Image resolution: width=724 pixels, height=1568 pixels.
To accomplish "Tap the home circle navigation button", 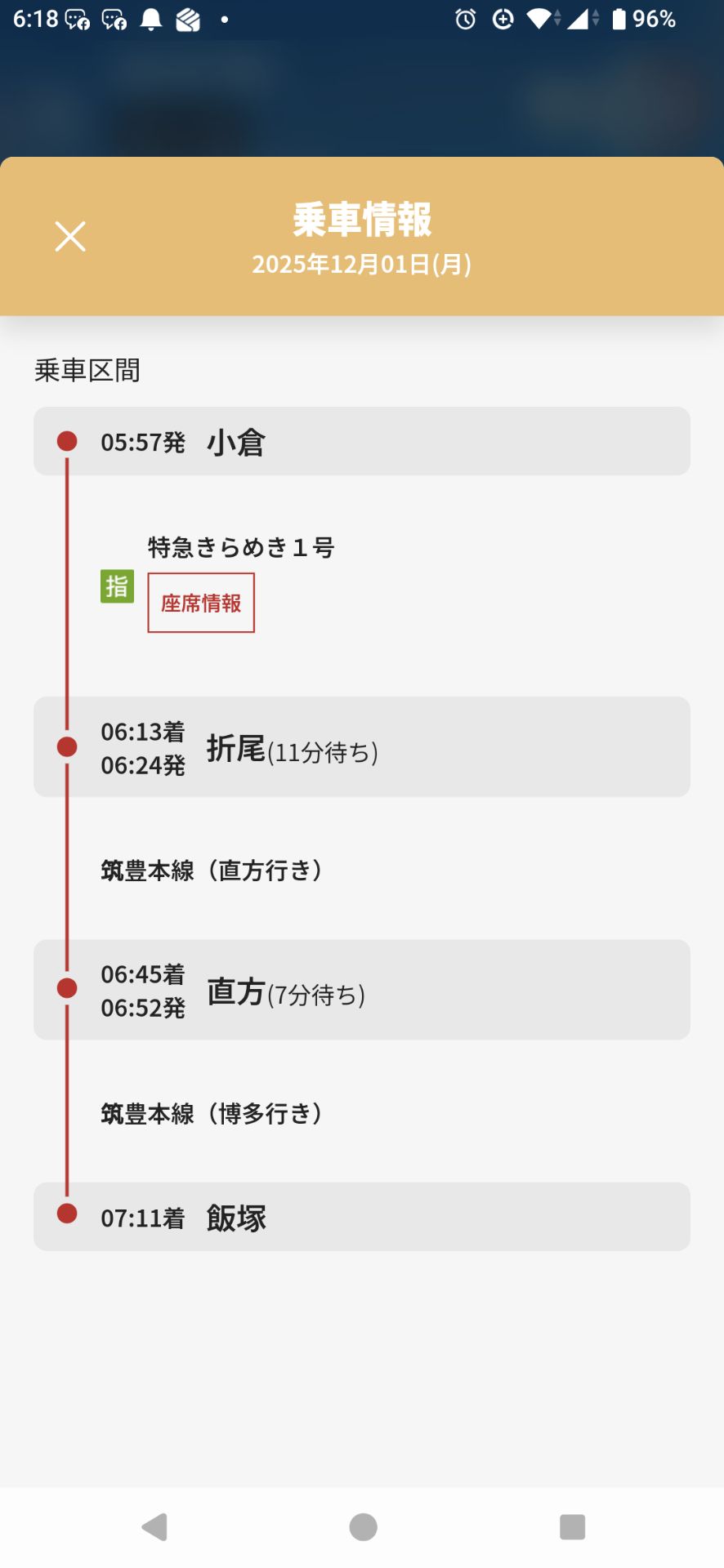I will tap(362, 1526).
